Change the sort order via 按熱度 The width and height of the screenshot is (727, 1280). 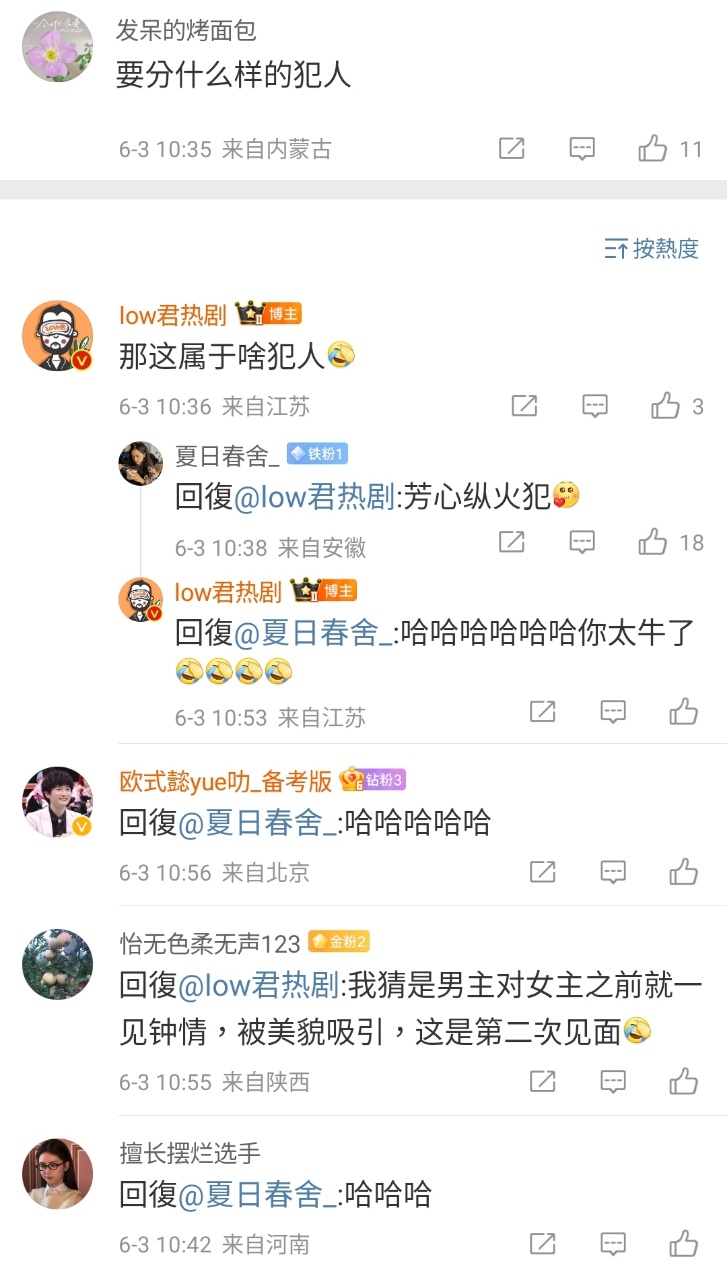[x=652, y=249]
